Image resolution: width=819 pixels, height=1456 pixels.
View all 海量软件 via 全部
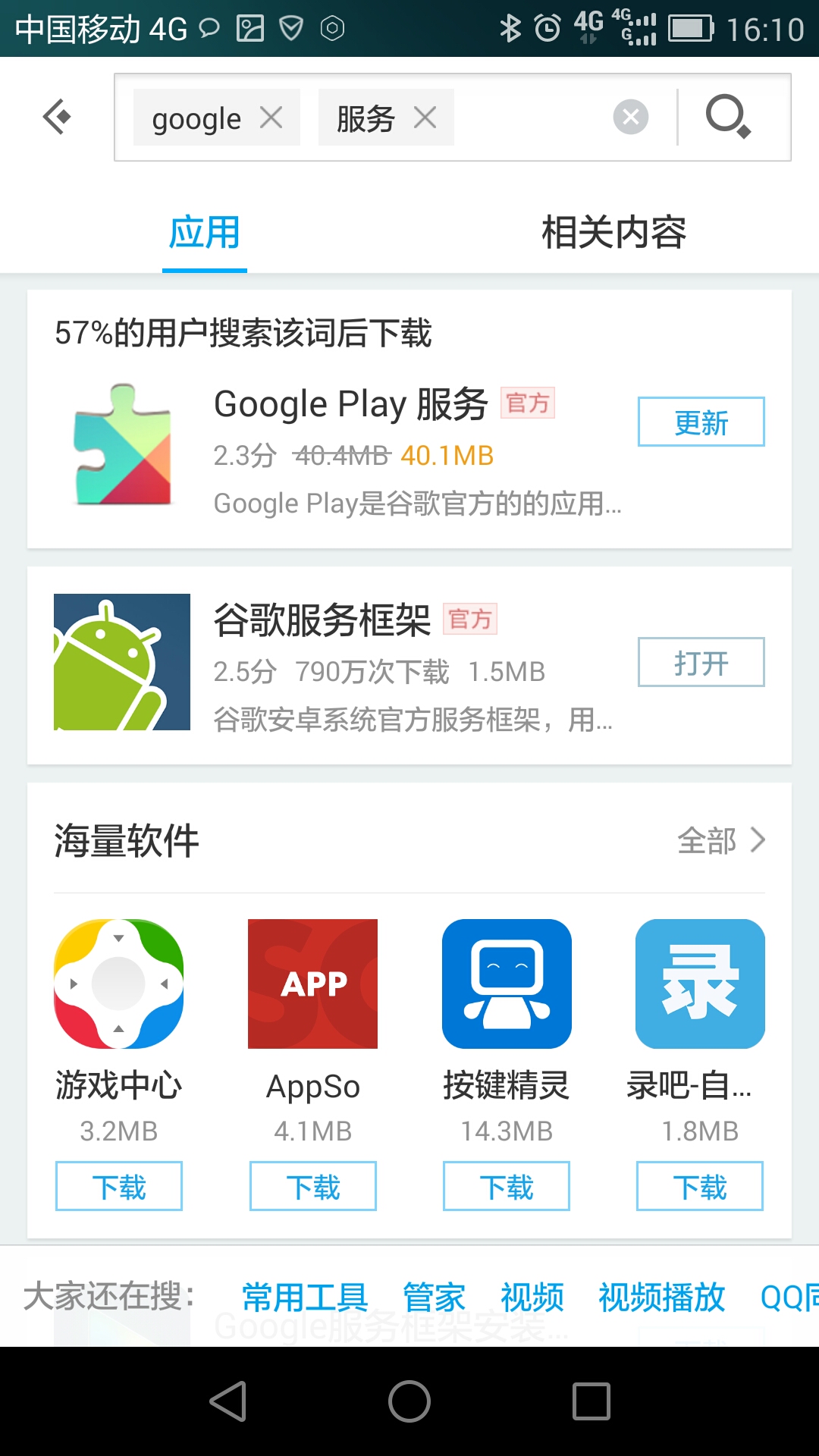coord(720,840)
